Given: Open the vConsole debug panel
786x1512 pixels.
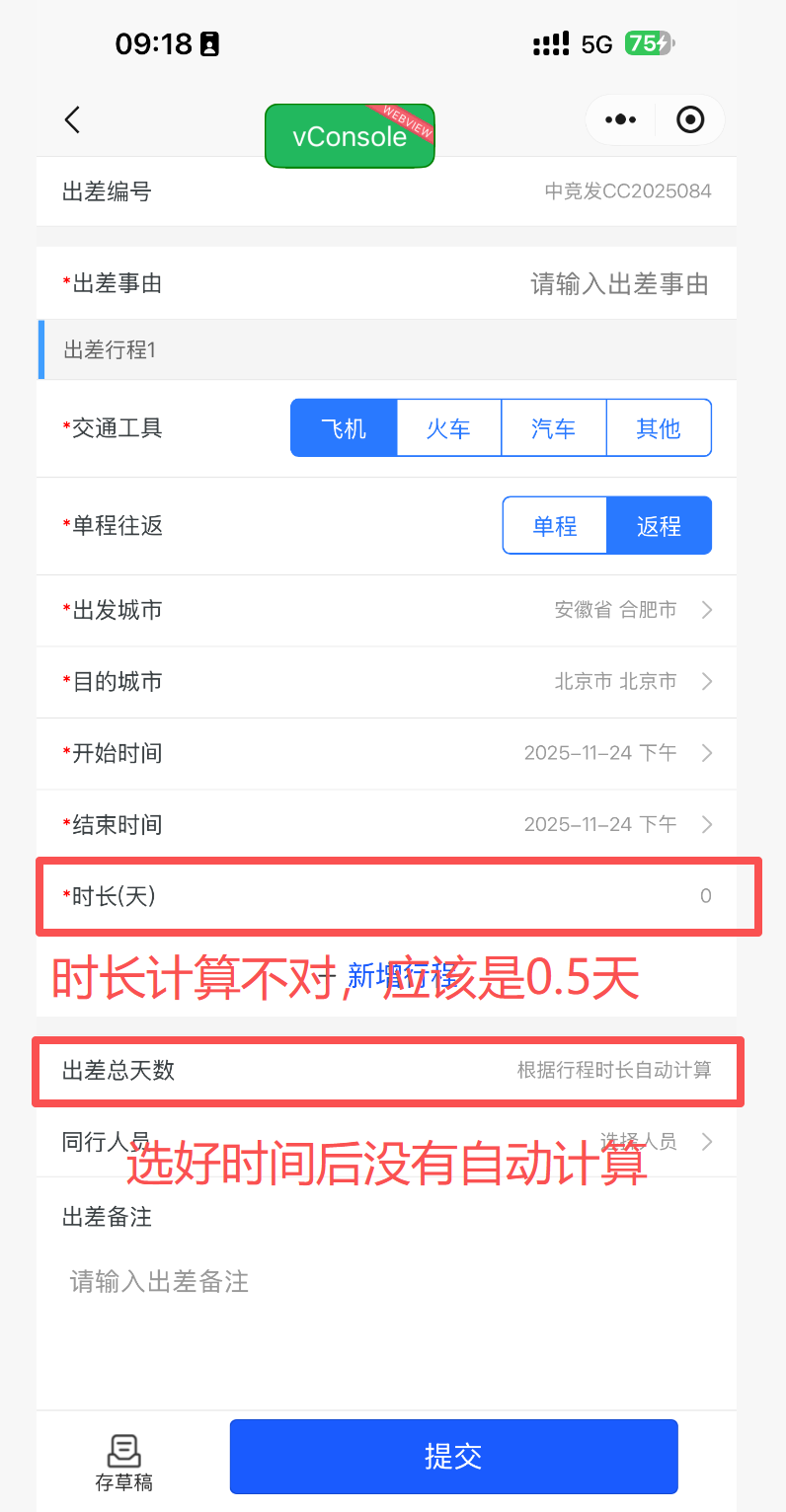Looking at the screenshot, I should point(350,136).
